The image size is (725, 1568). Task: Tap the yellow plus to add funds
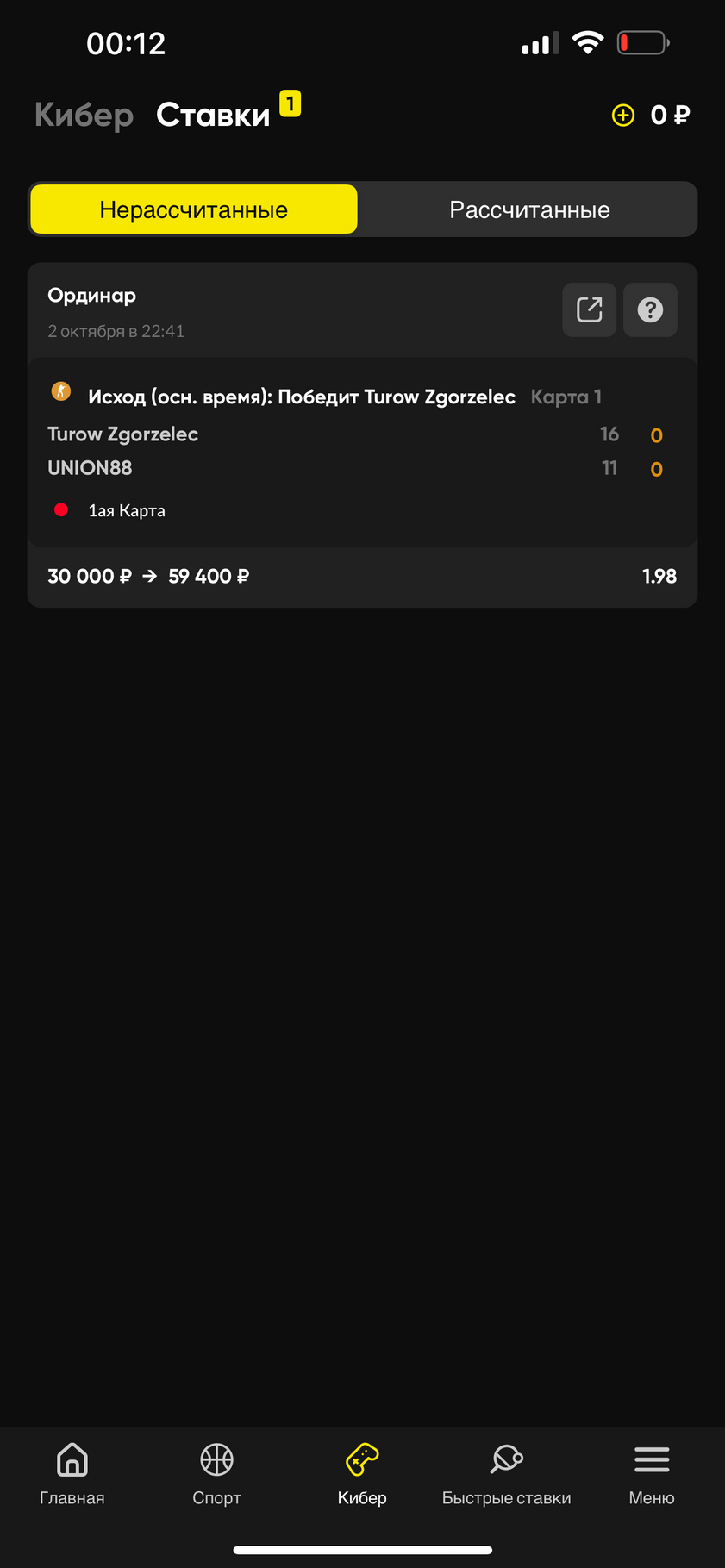pos(623,115)
